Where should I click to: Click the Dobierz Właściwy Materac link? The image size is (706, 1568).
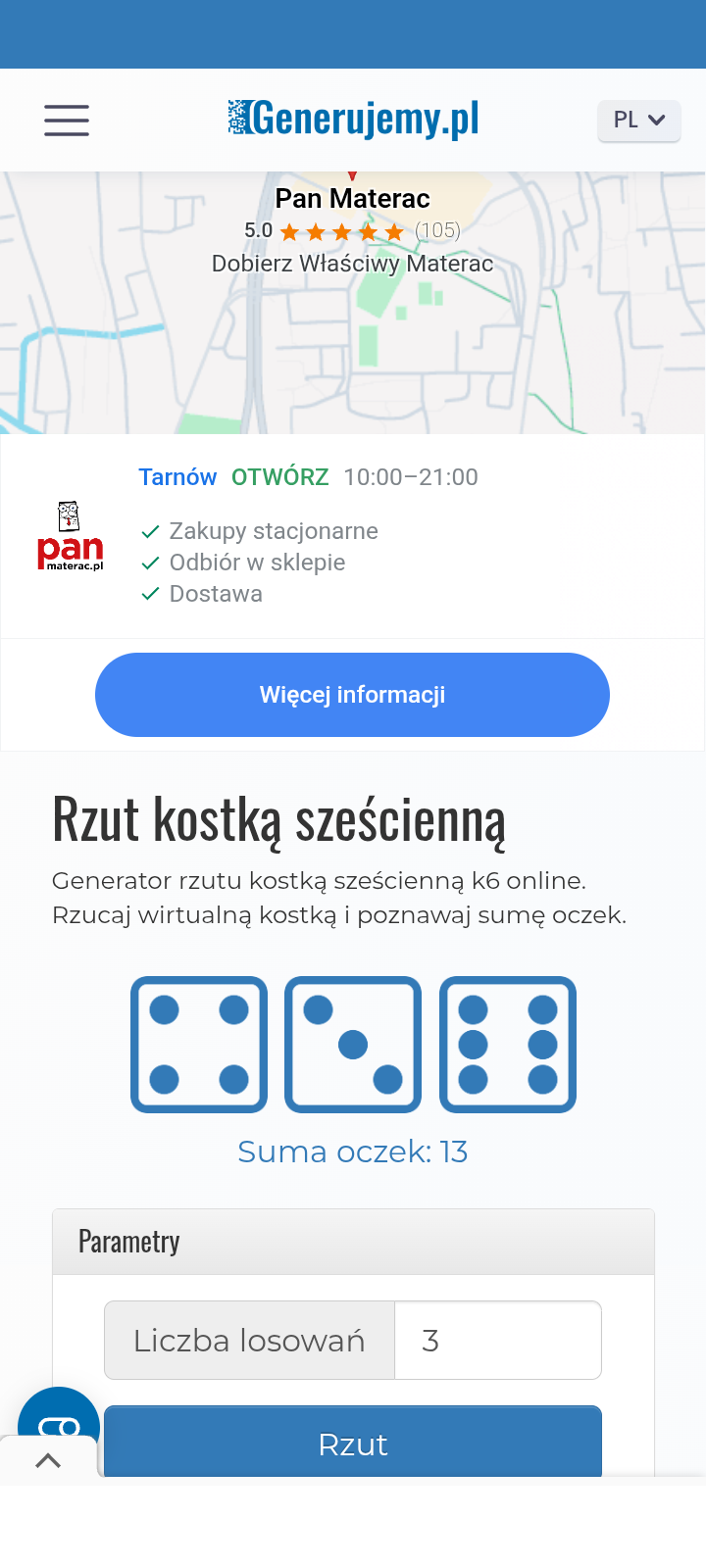coord(353,264)
